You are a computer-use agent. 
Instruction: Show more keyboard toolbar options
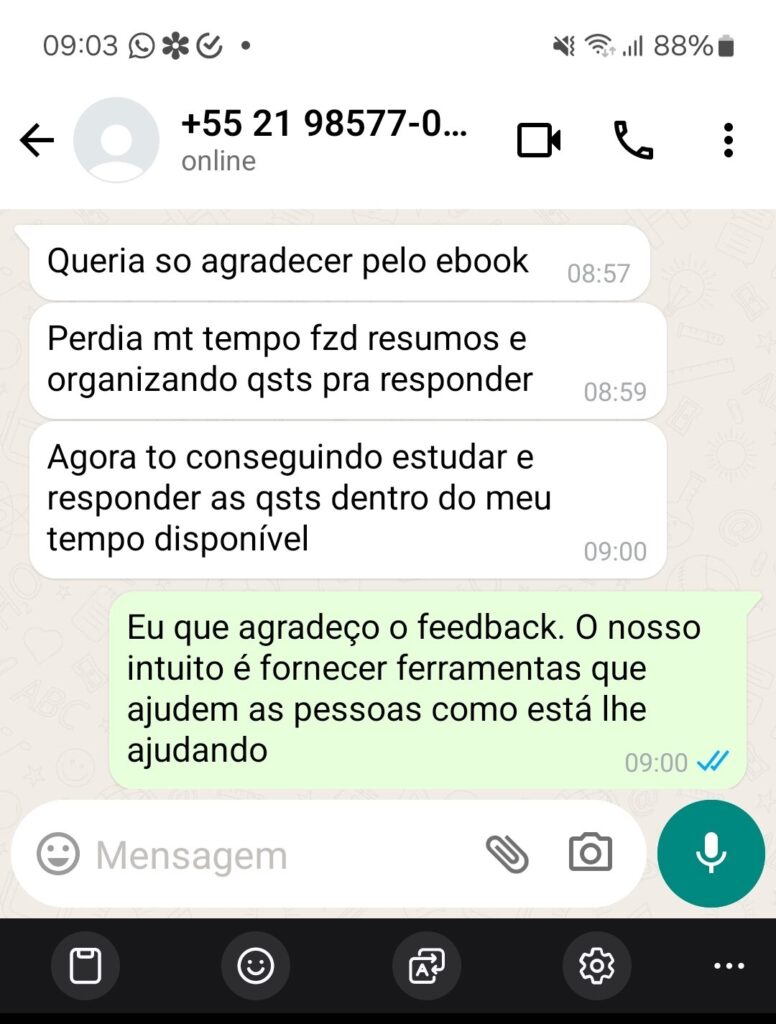coord(728,966)
